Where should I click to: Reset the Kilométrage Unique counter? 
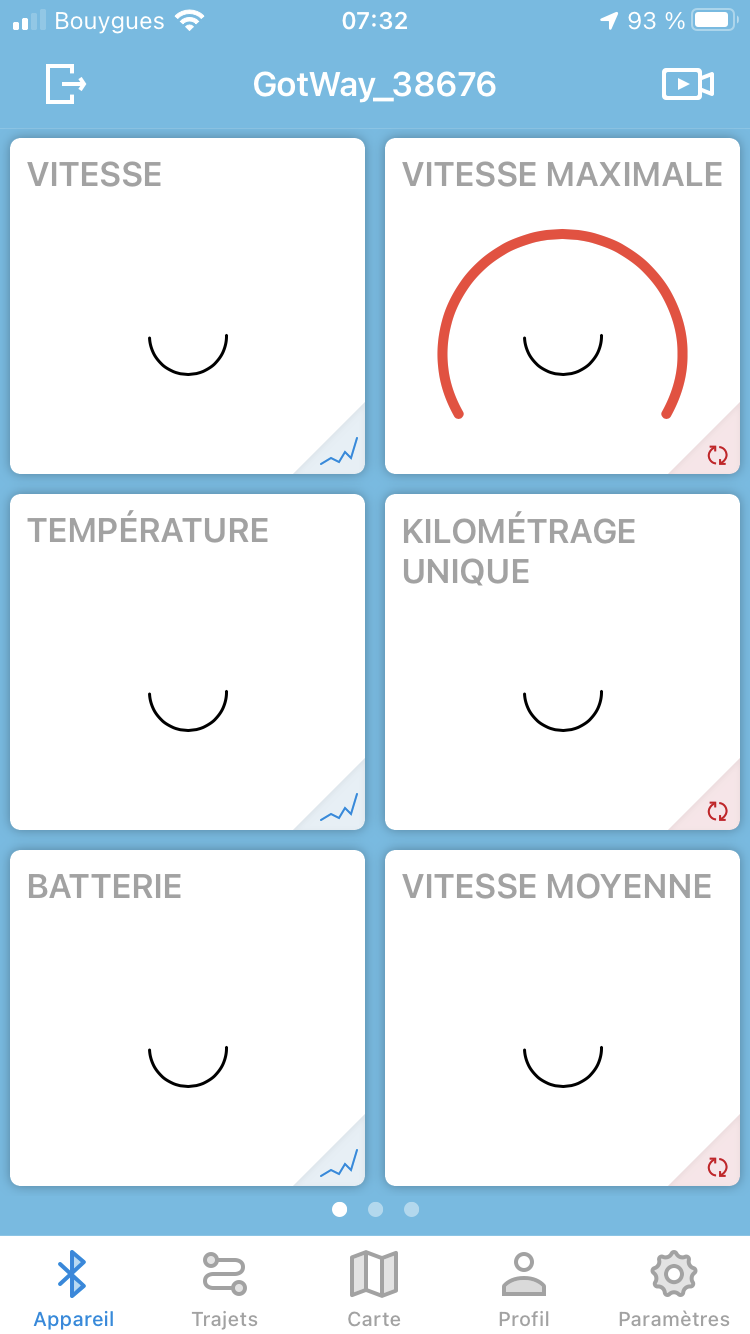tap(717, 811)
